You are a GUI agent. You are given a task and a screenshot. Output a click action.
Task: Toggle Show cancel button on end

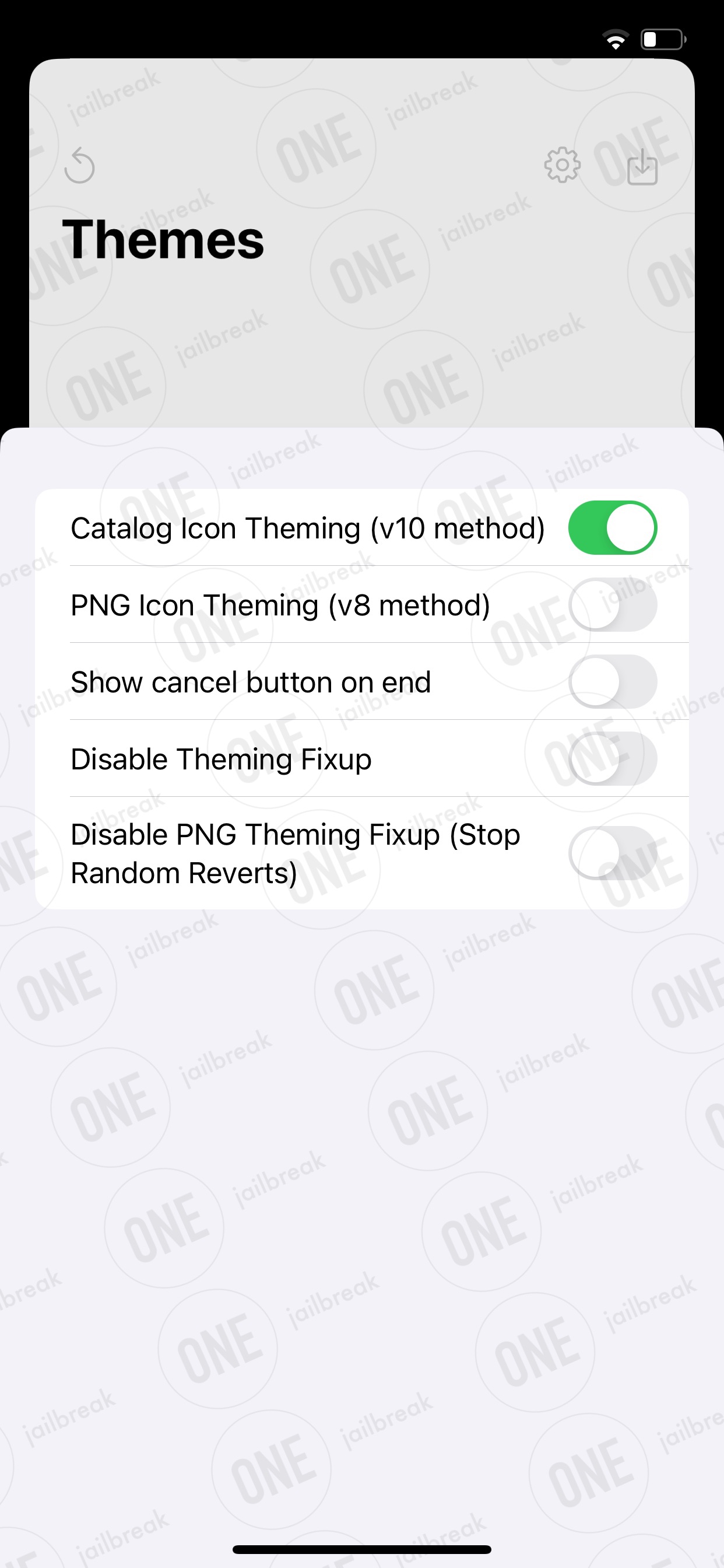click(x=612, y=682)
